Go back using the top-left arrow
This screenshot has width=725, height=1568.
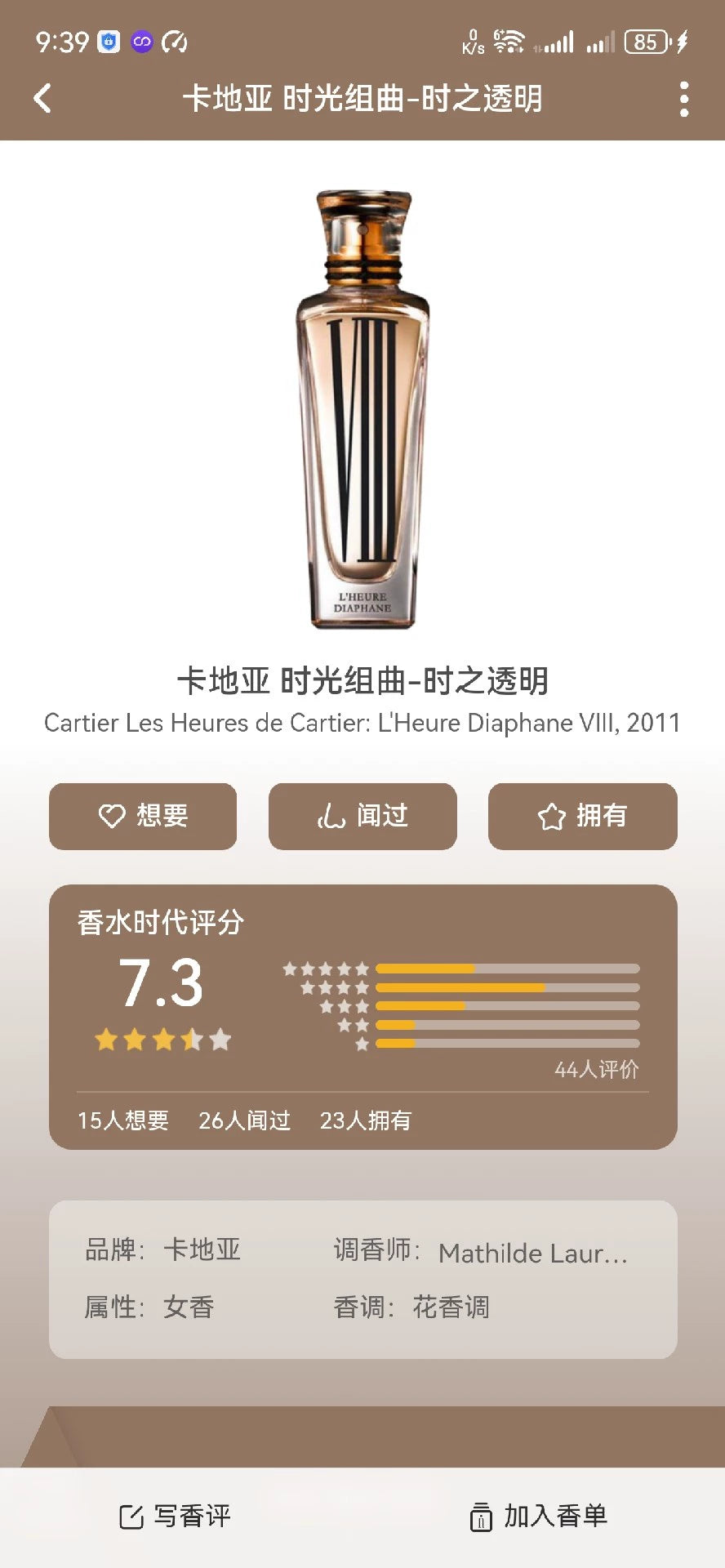point(42,99)
